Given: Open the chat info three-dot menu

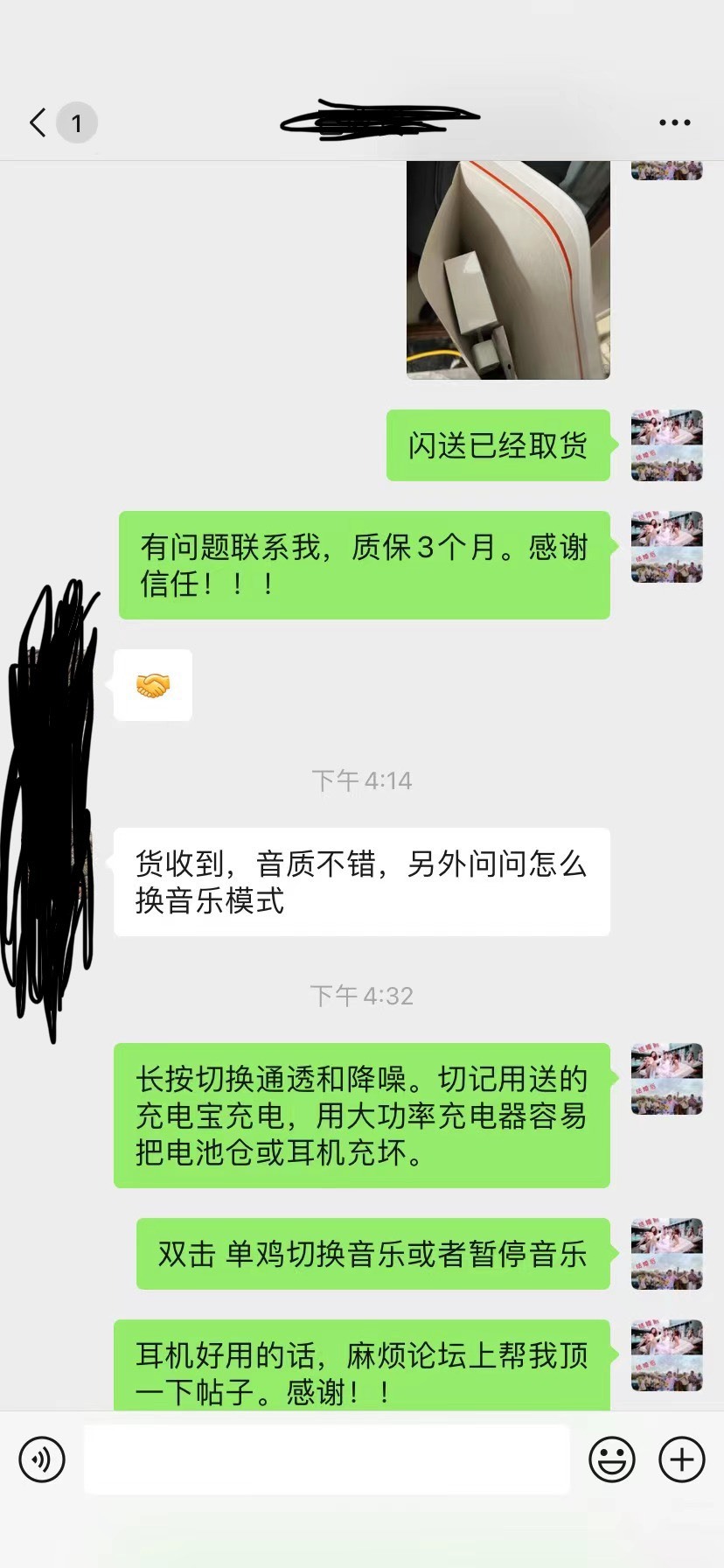Looking at the screenshot, I should tap(674, 122).
